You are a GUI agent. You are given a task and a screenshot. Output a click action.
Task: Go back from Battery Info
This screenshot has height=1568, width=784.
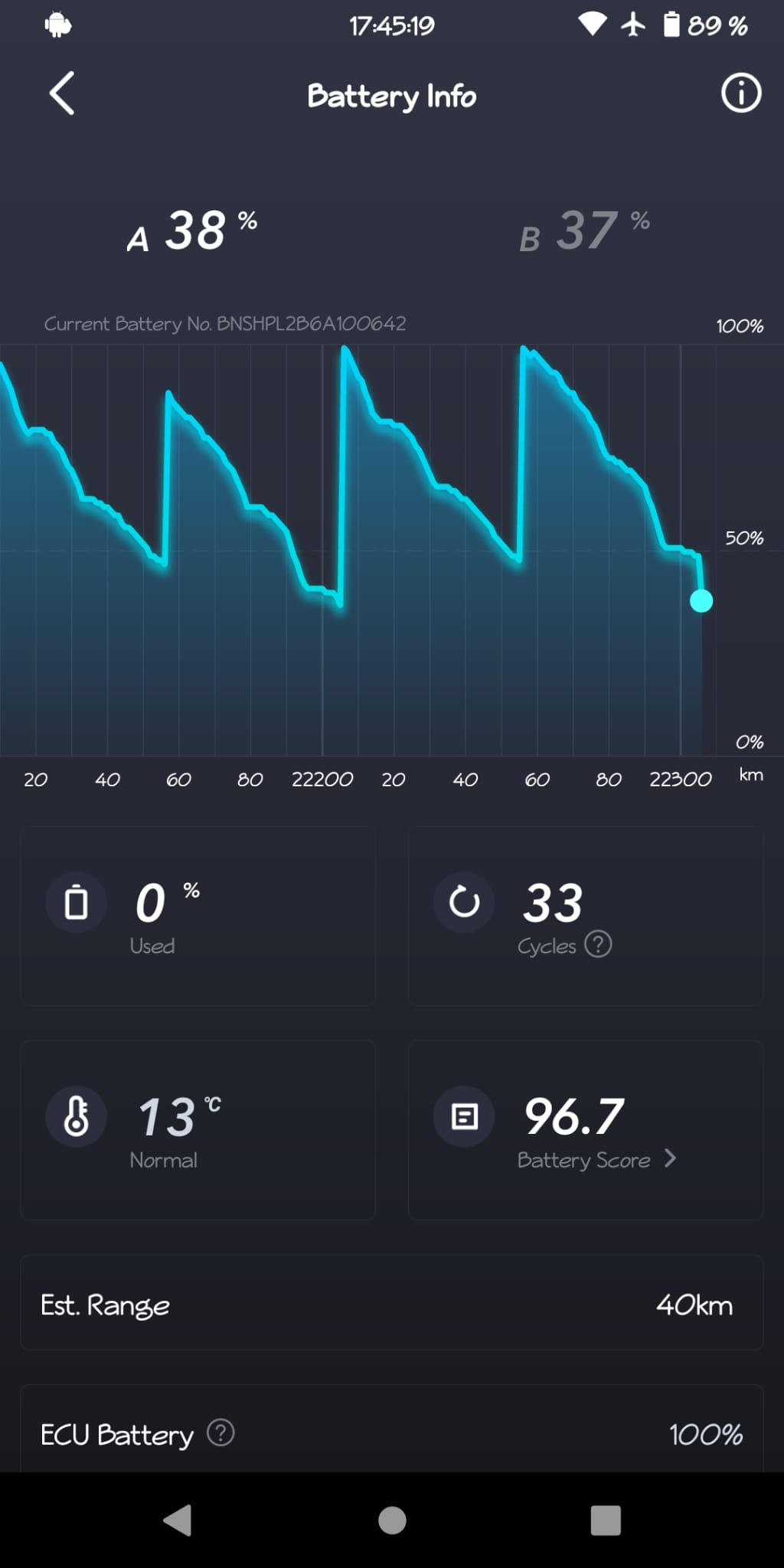(x=62, y=93)
